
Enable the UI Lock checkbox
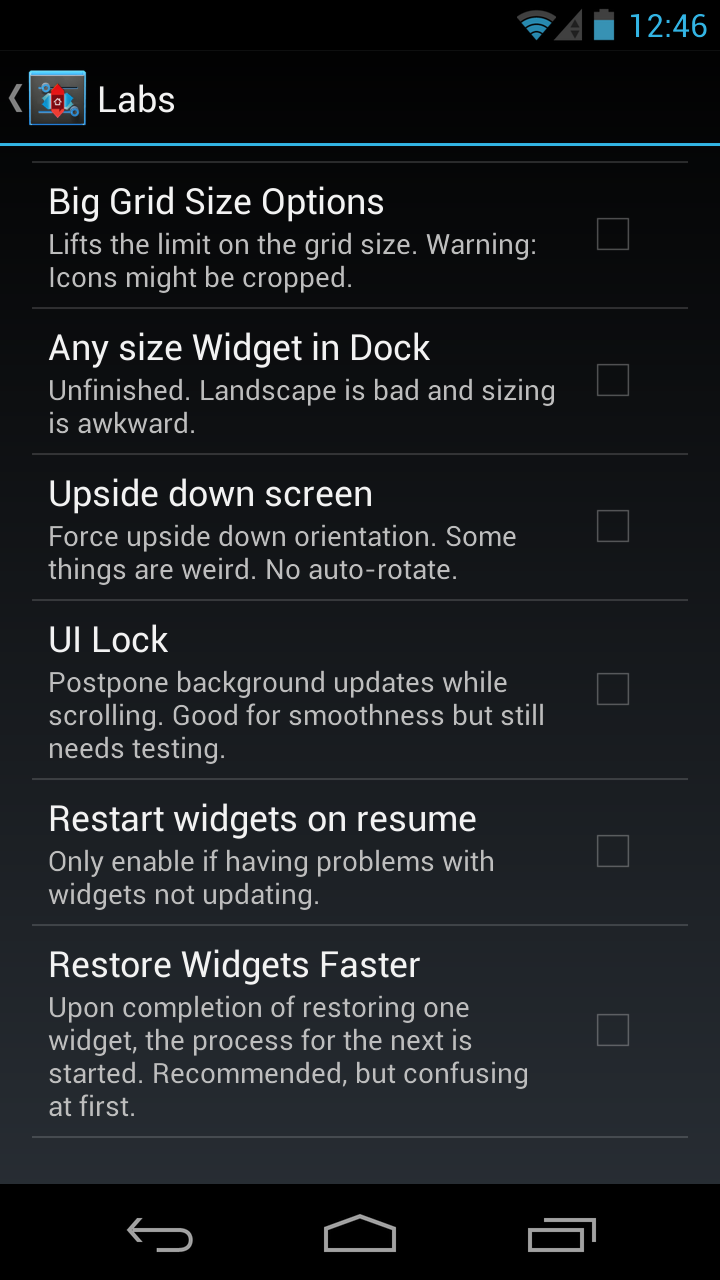[612, 689]
